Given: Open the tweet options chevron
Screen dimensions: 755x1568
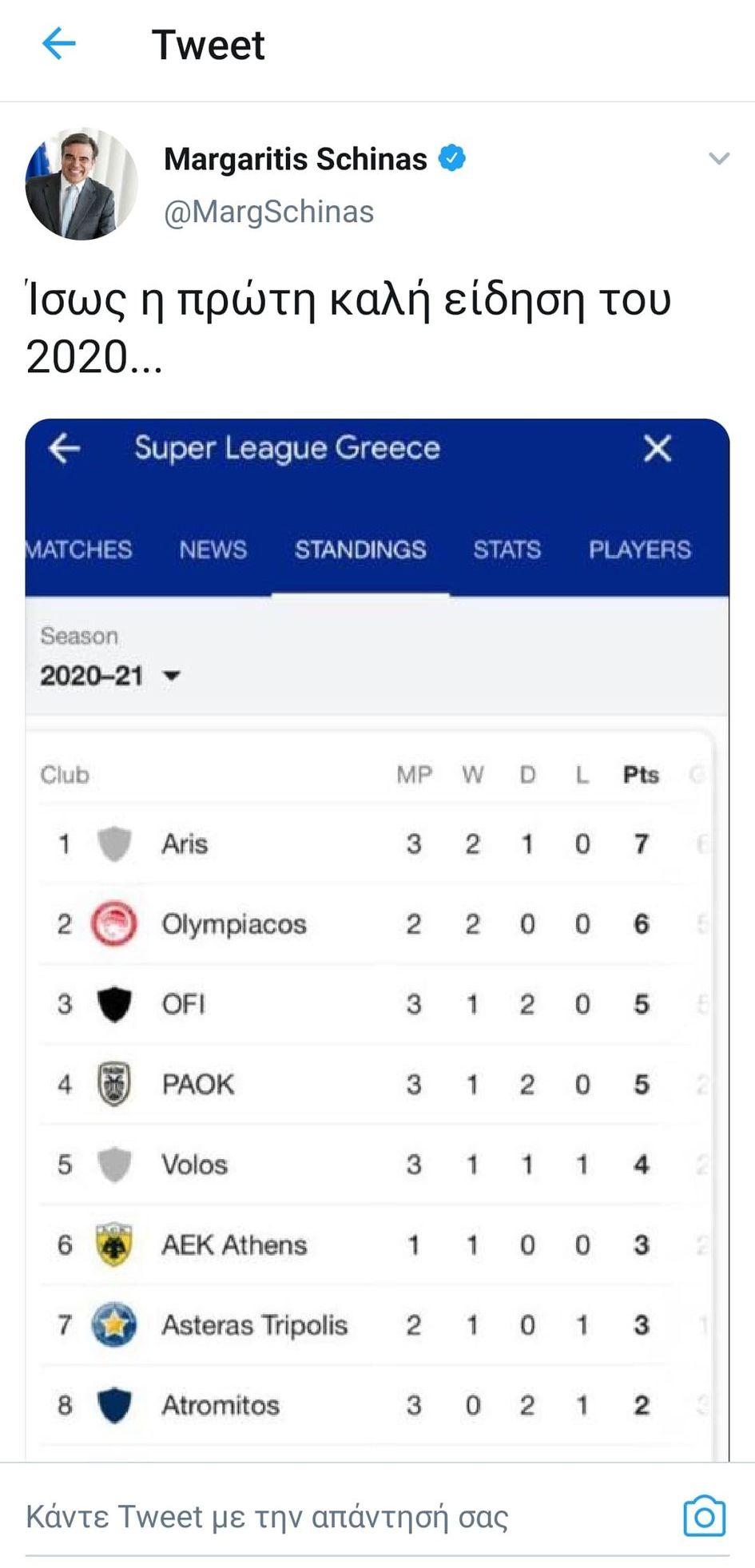Looking at the screenshot, I should 719,158.
